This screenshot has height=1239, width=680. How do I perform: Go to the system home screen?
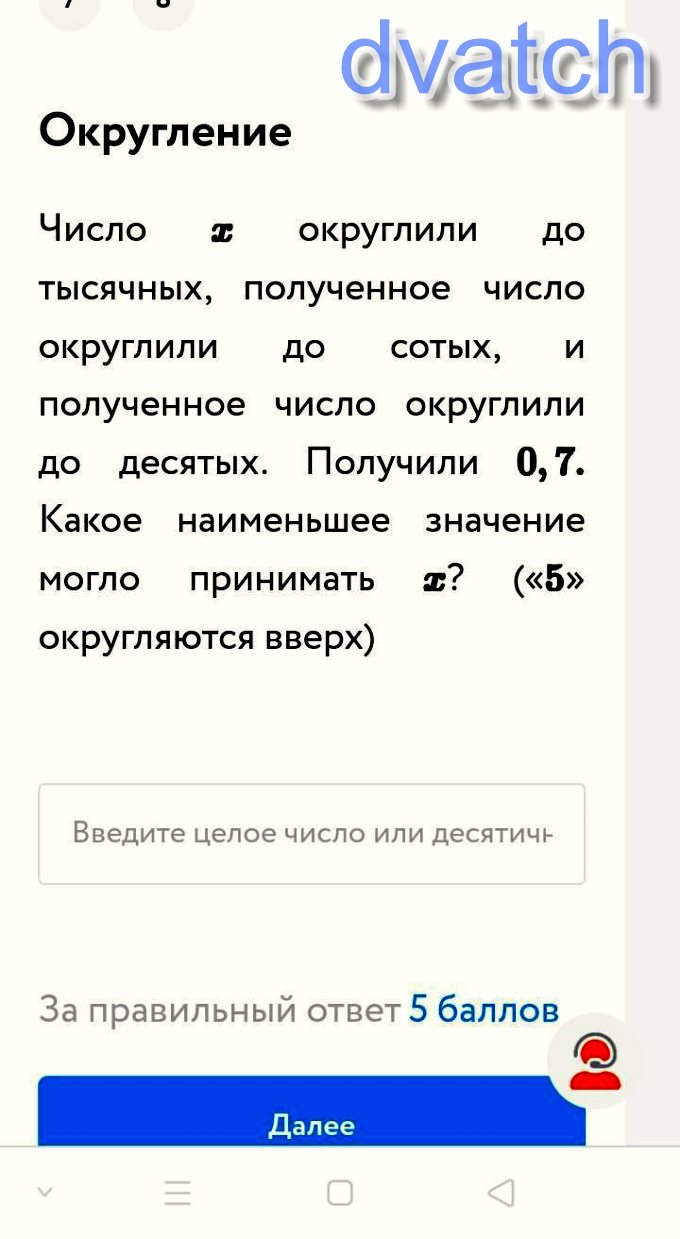tap(340, 1192)
